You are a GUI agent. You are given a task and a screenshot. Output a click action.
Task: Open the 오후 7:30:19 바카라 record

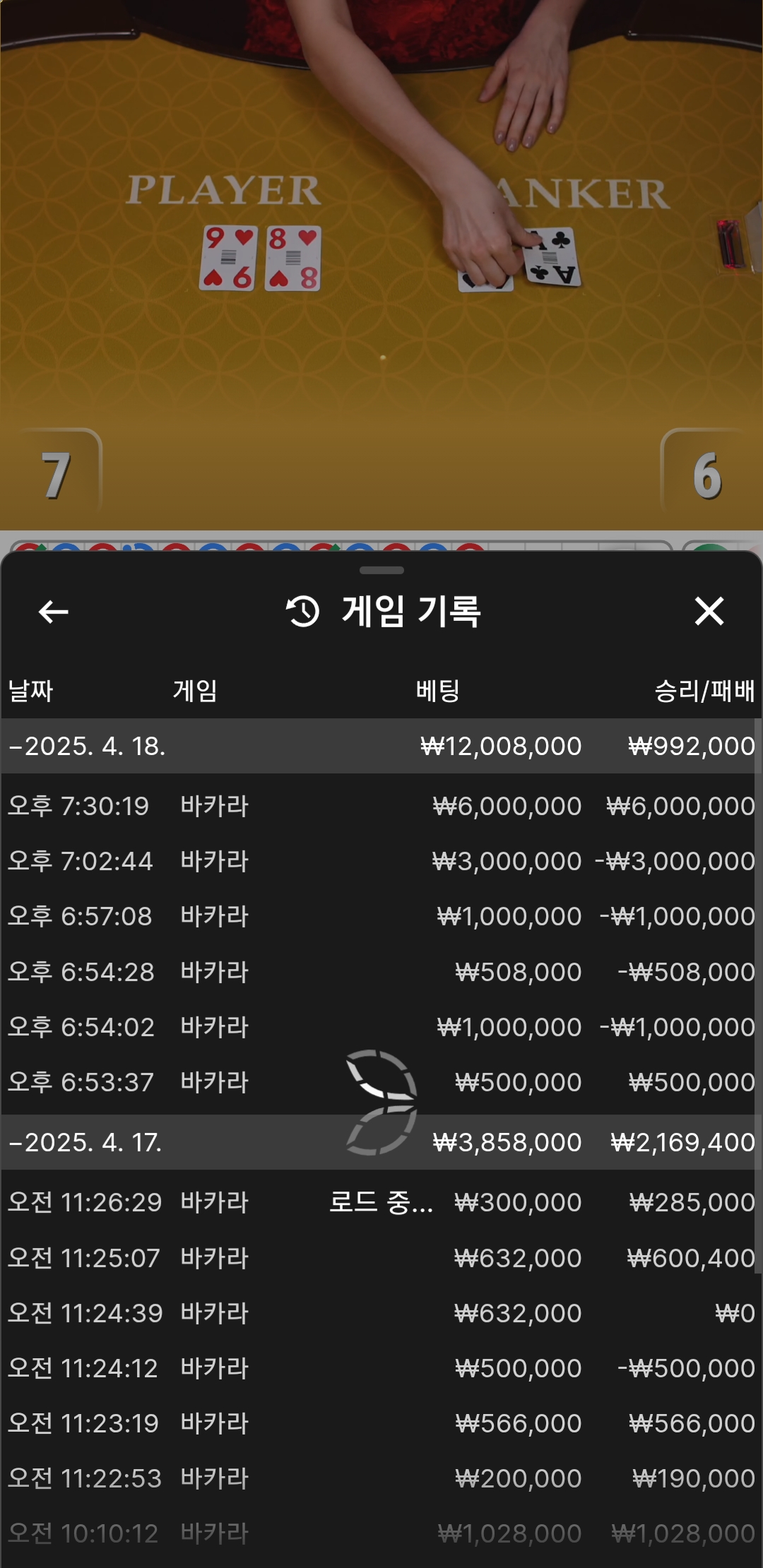[x=381, y=806]
